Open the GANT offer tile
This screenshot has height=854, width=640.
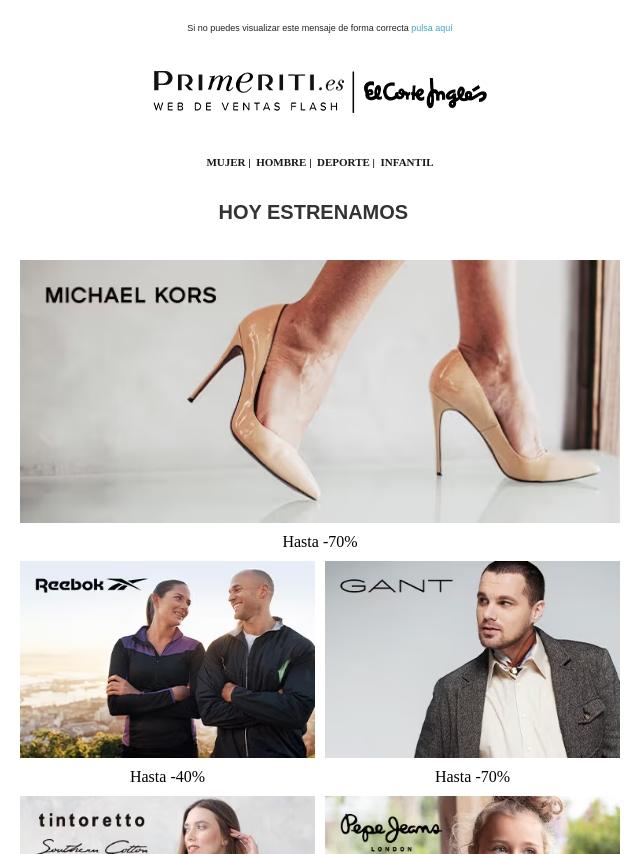point(472,659)
